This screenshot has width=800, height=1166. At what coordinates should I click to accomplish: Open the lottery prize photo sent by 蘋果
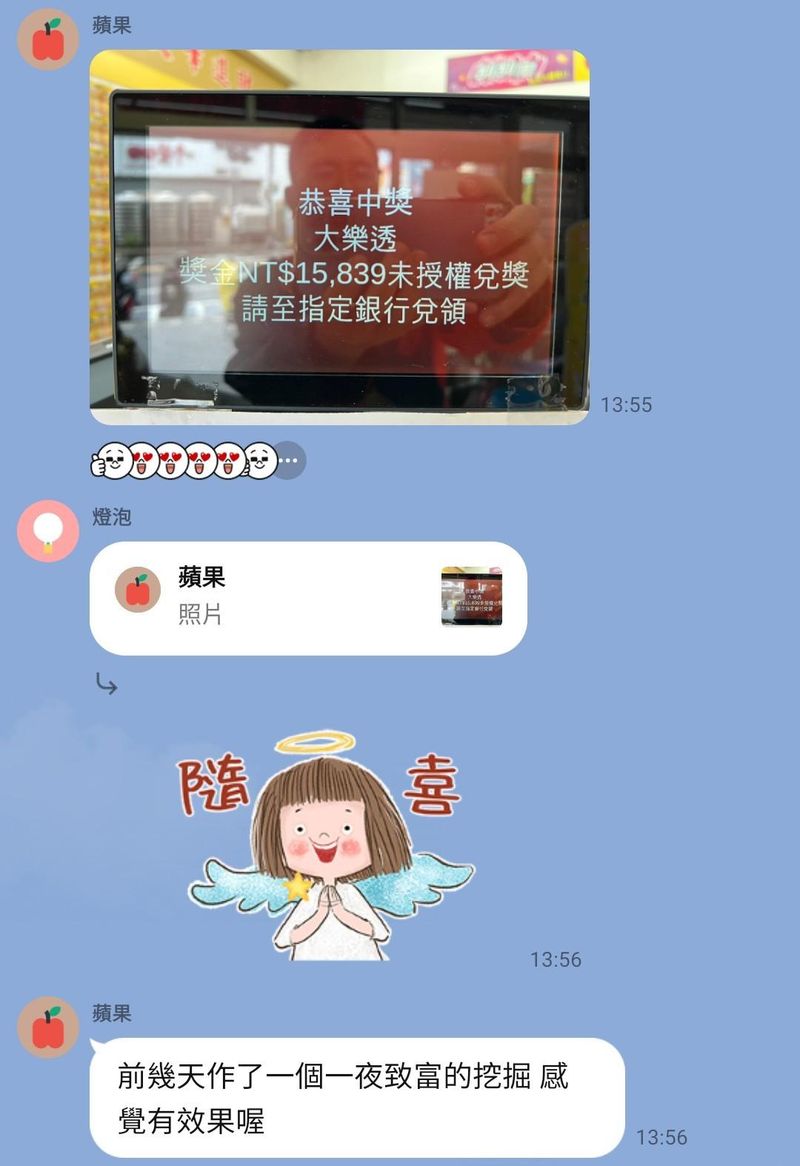click(339, 237)
